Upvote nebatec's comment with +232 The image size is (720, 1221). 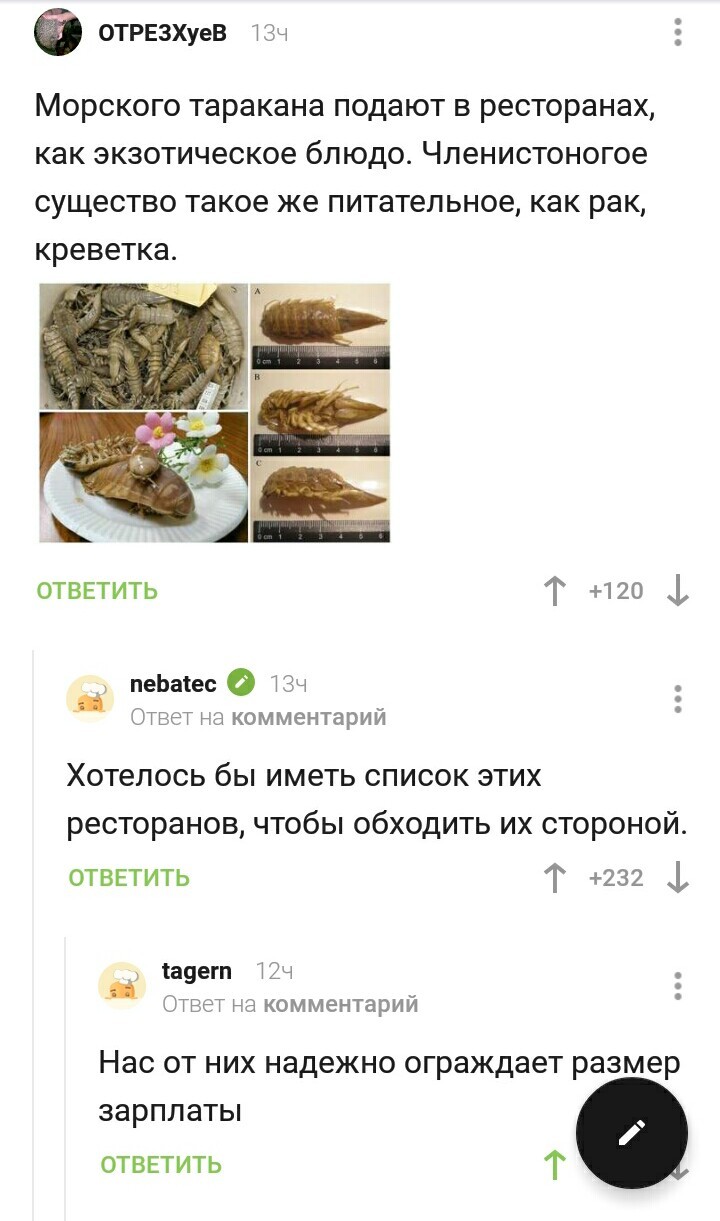click(554, 878)
